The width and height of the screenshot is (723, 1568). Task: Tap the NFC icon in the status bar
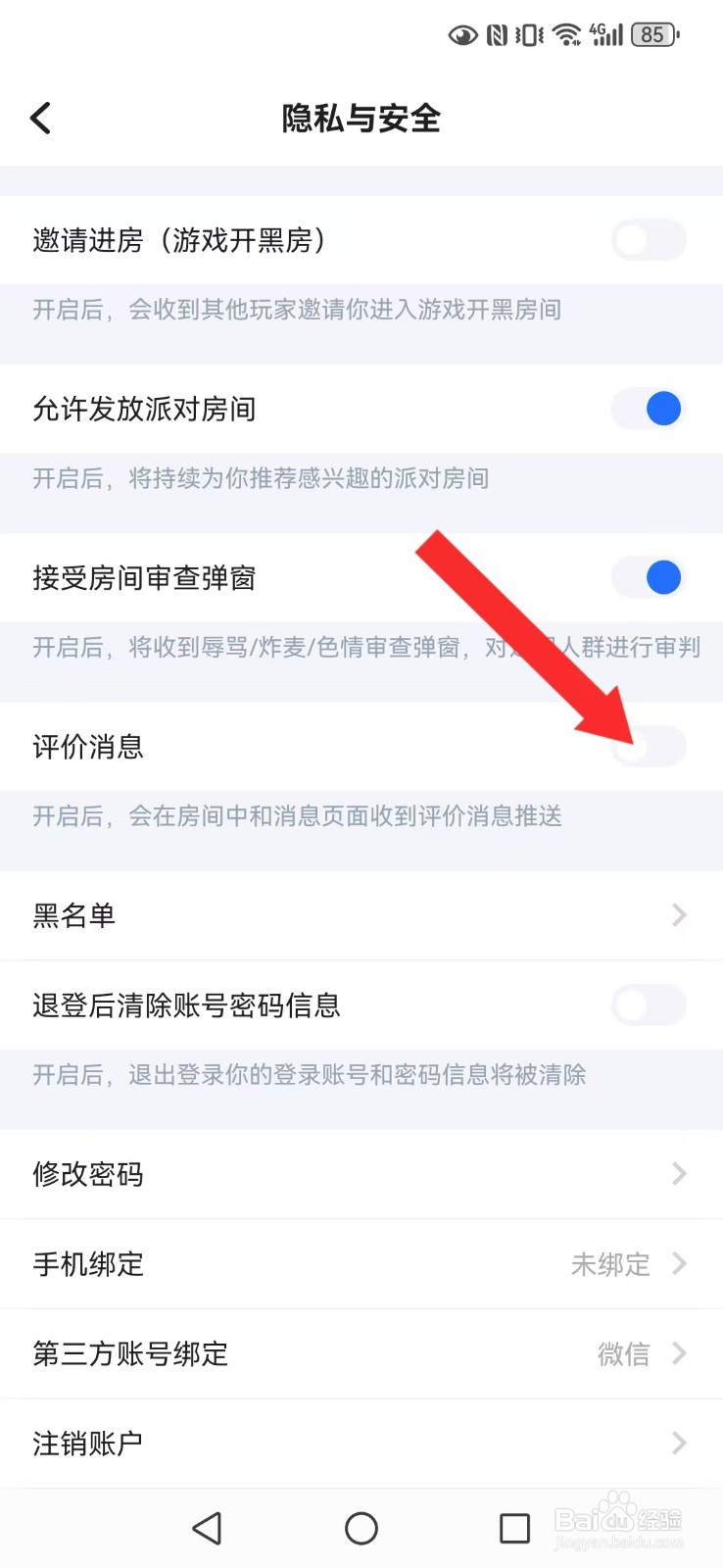tap(498, 32)
